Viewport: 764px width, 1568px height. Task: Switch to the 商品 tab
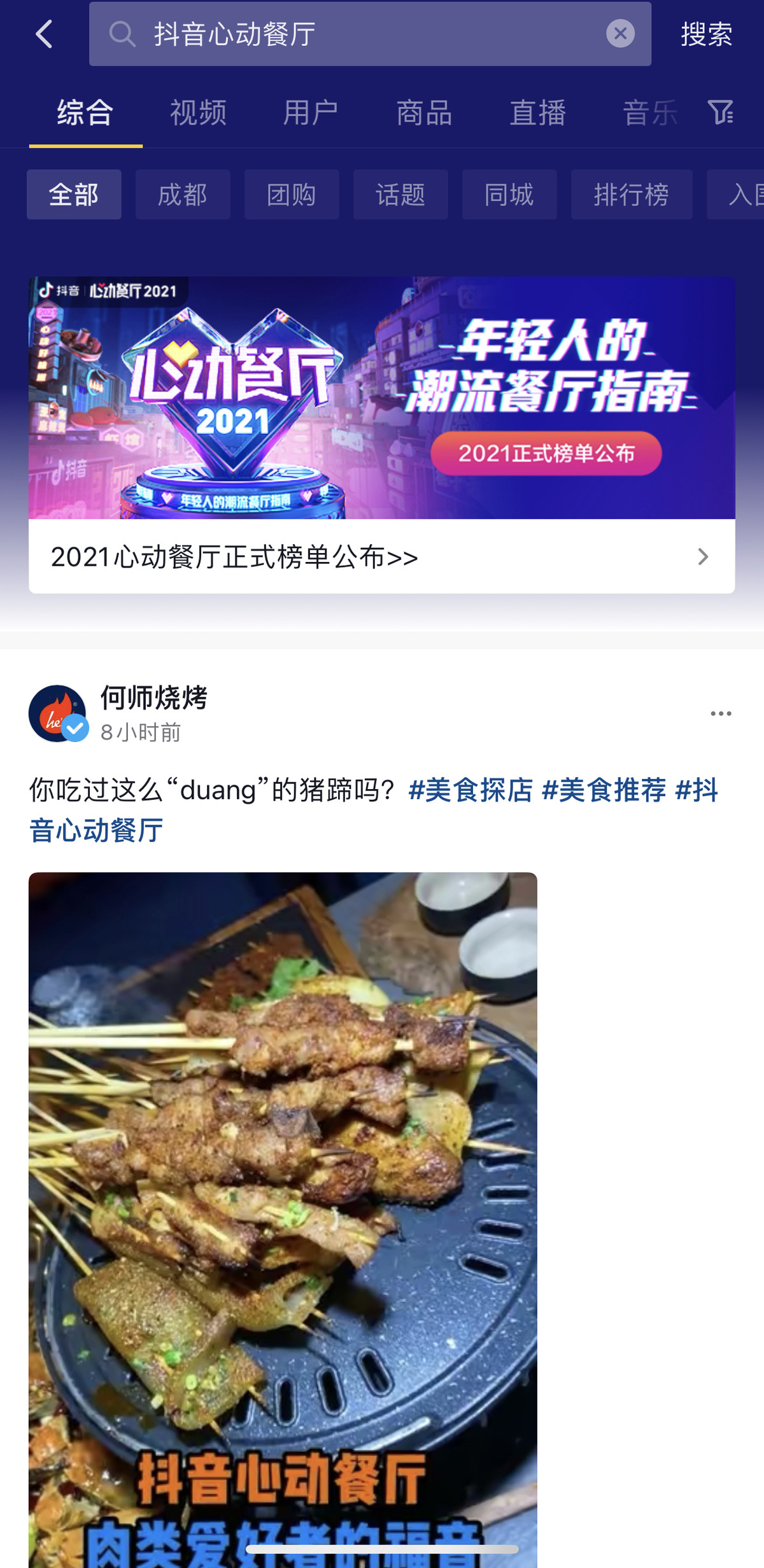pos(424,113)
